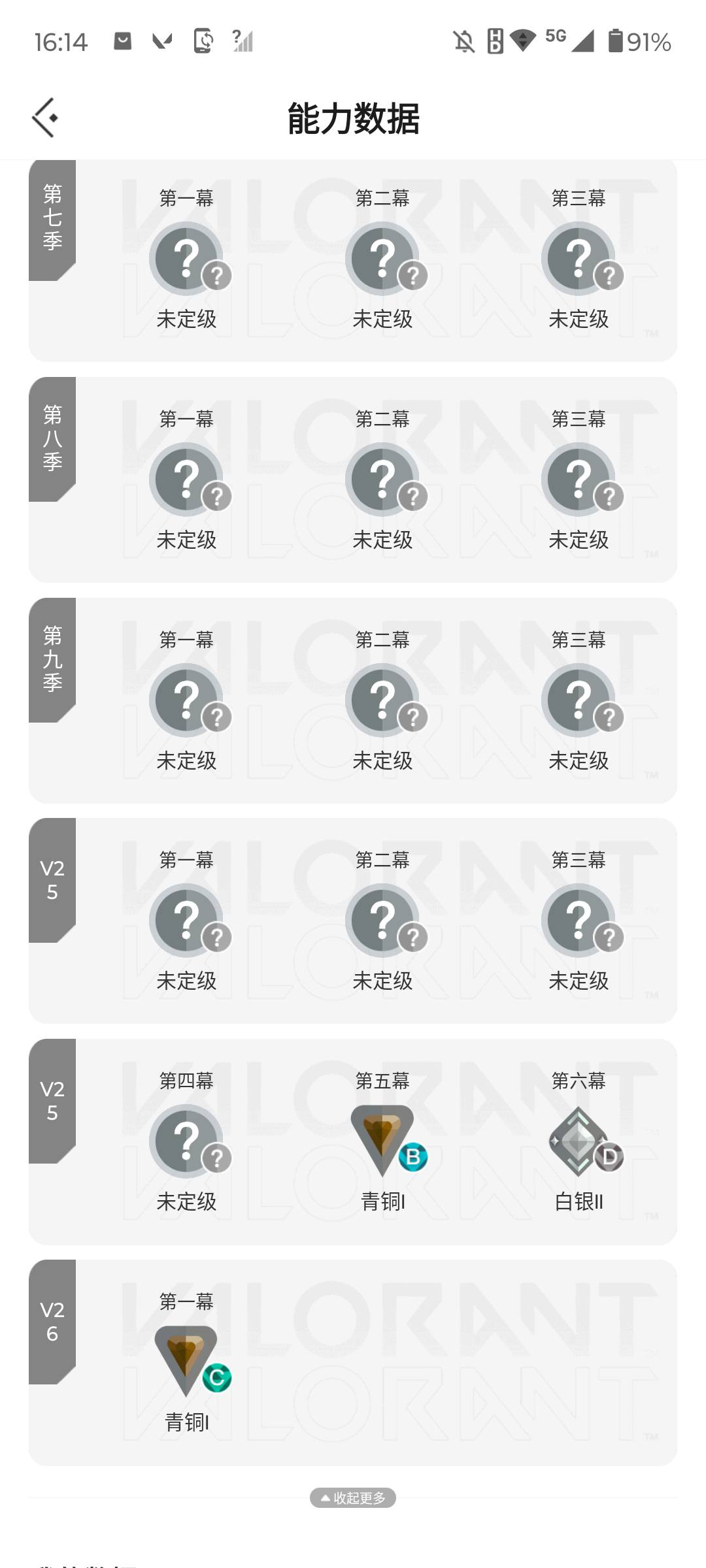Select the 第七季 season tab
This screenshot has width=706, height=1568.
point(52,219)
